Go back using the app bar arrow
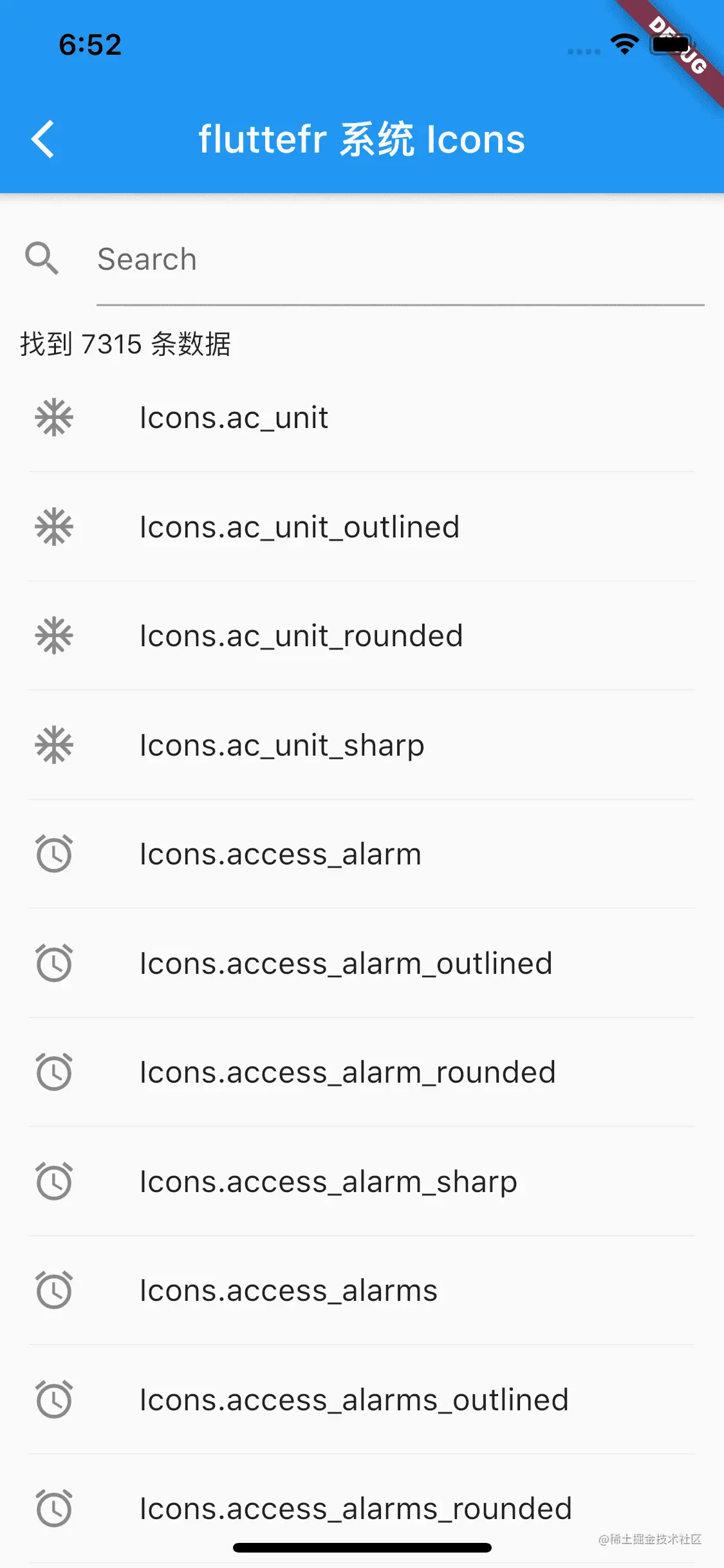Viewport: 724px width, 1568px height. (42, 139)
